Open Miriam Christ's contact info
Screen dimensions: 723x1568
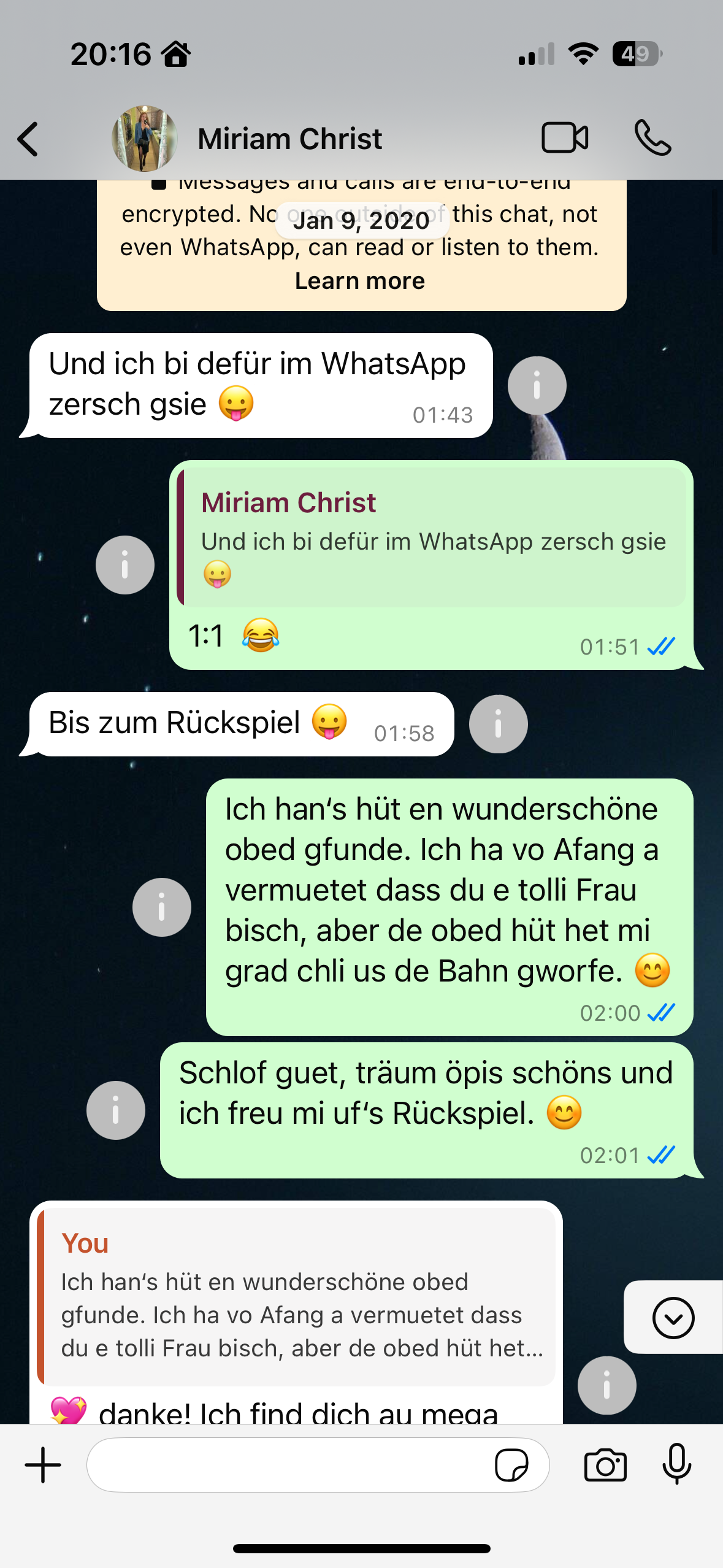(289, 139)
